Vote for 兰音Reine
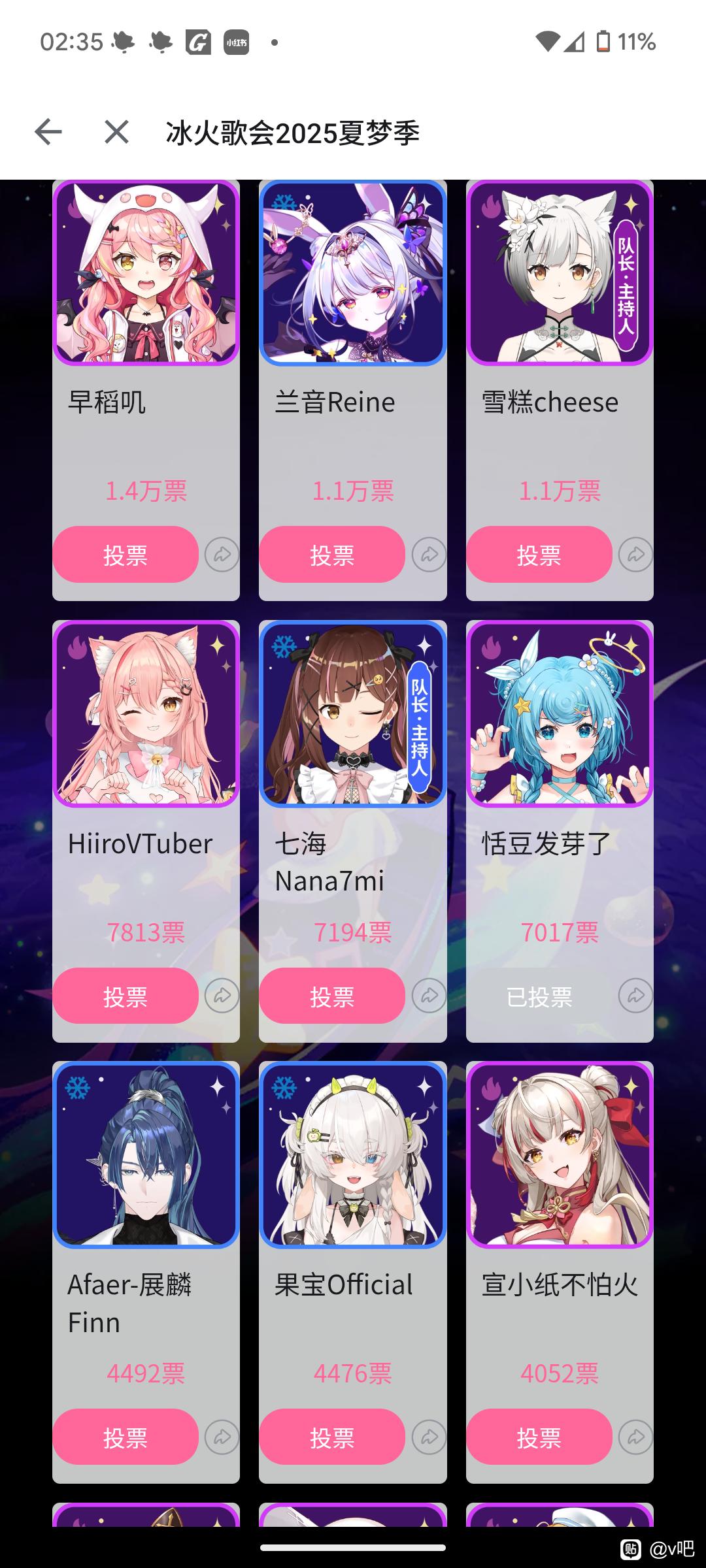706x1568 pixels. (332, 555)
